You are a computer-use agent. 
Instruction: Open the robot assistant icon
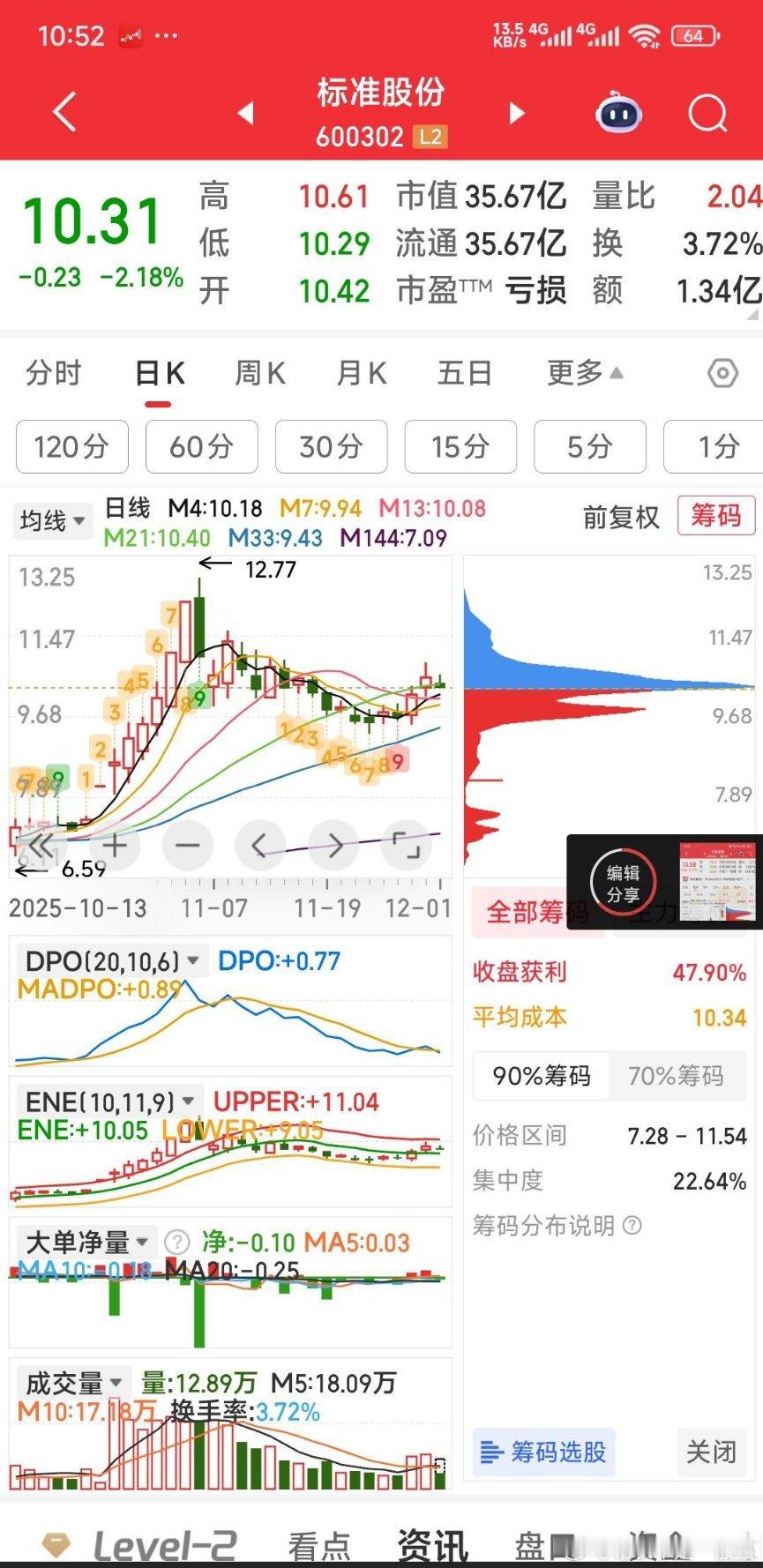[618, 114]
